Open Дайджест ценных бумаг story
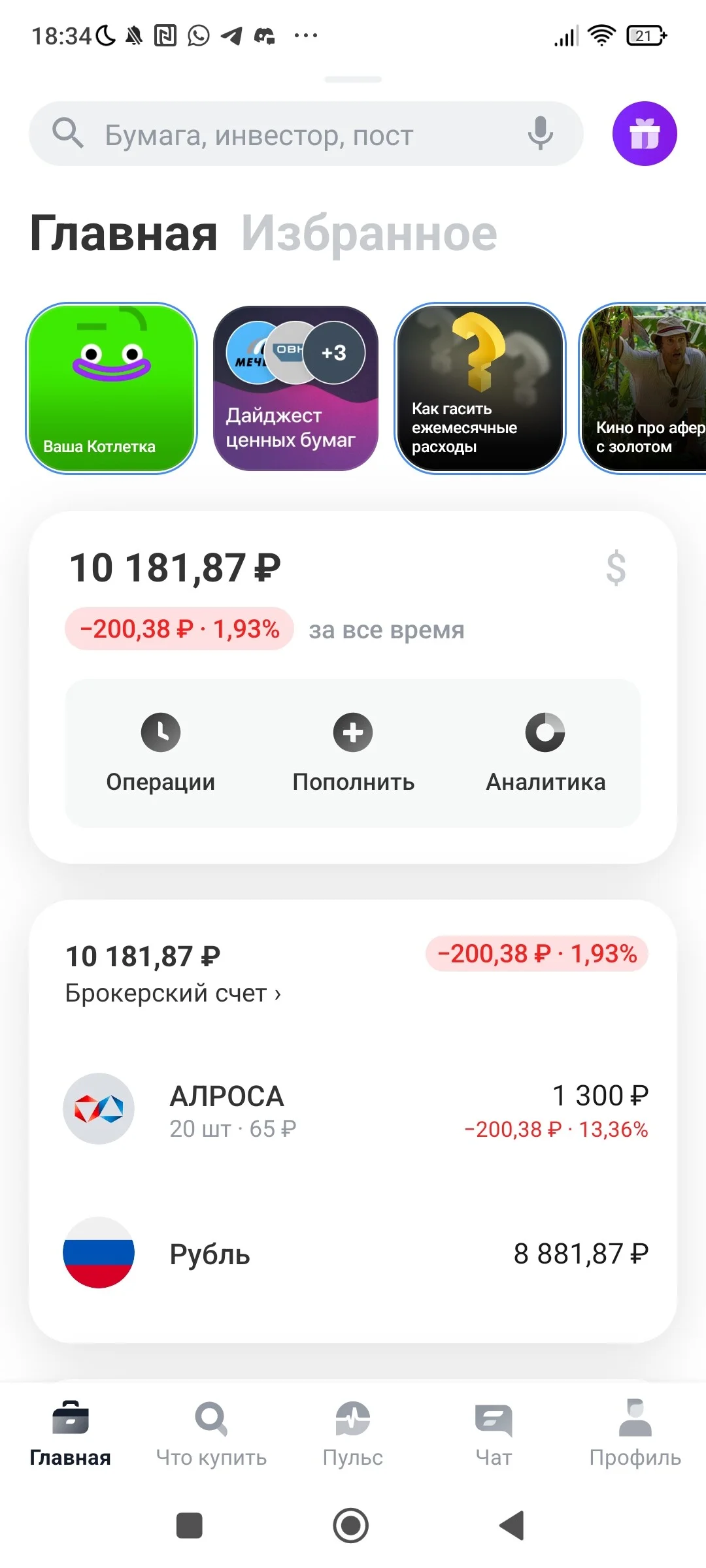The image size is (706, 1568). click(296, 388)
